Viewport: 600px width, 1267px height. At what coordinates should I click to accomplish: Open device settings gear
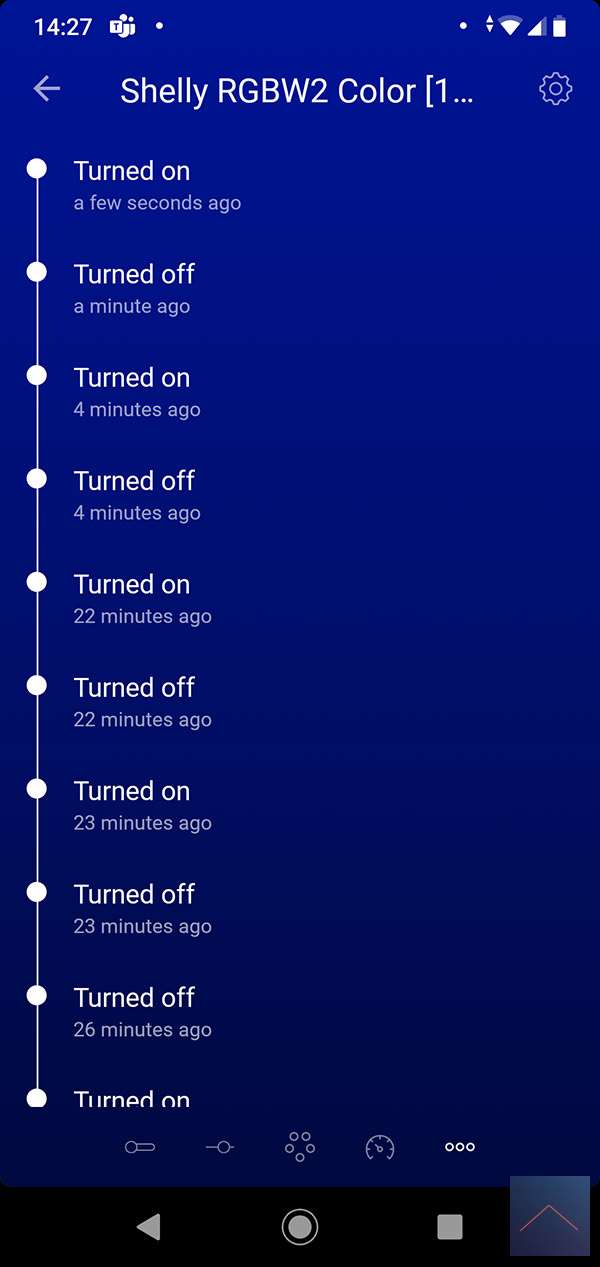click(x=555, y=89)
